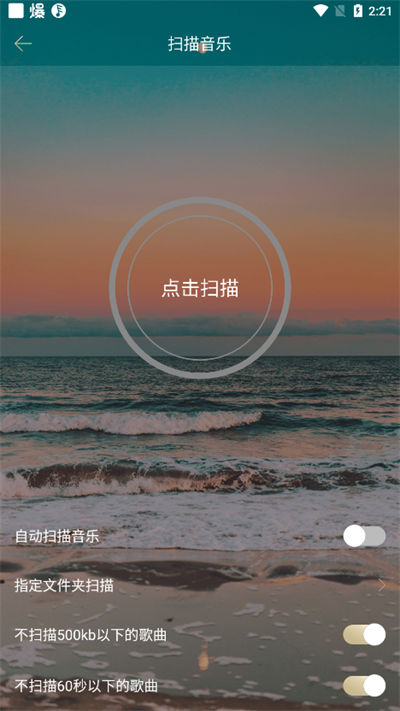
Task: Open the 指定文件夹扫描 row
Action: click(x=200, y=585)
